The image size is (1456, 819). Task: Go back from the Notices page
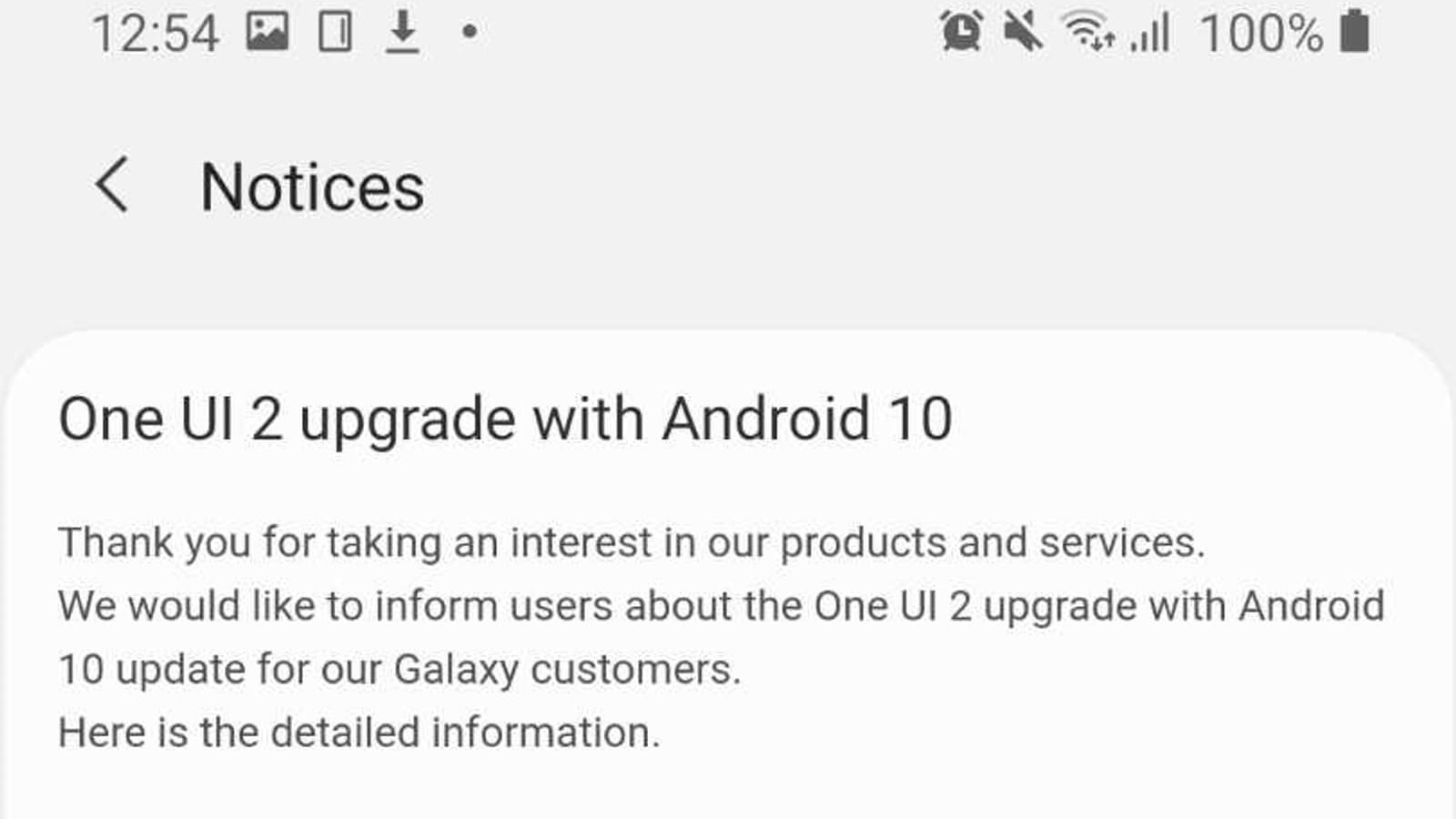[x=112, y=185]
